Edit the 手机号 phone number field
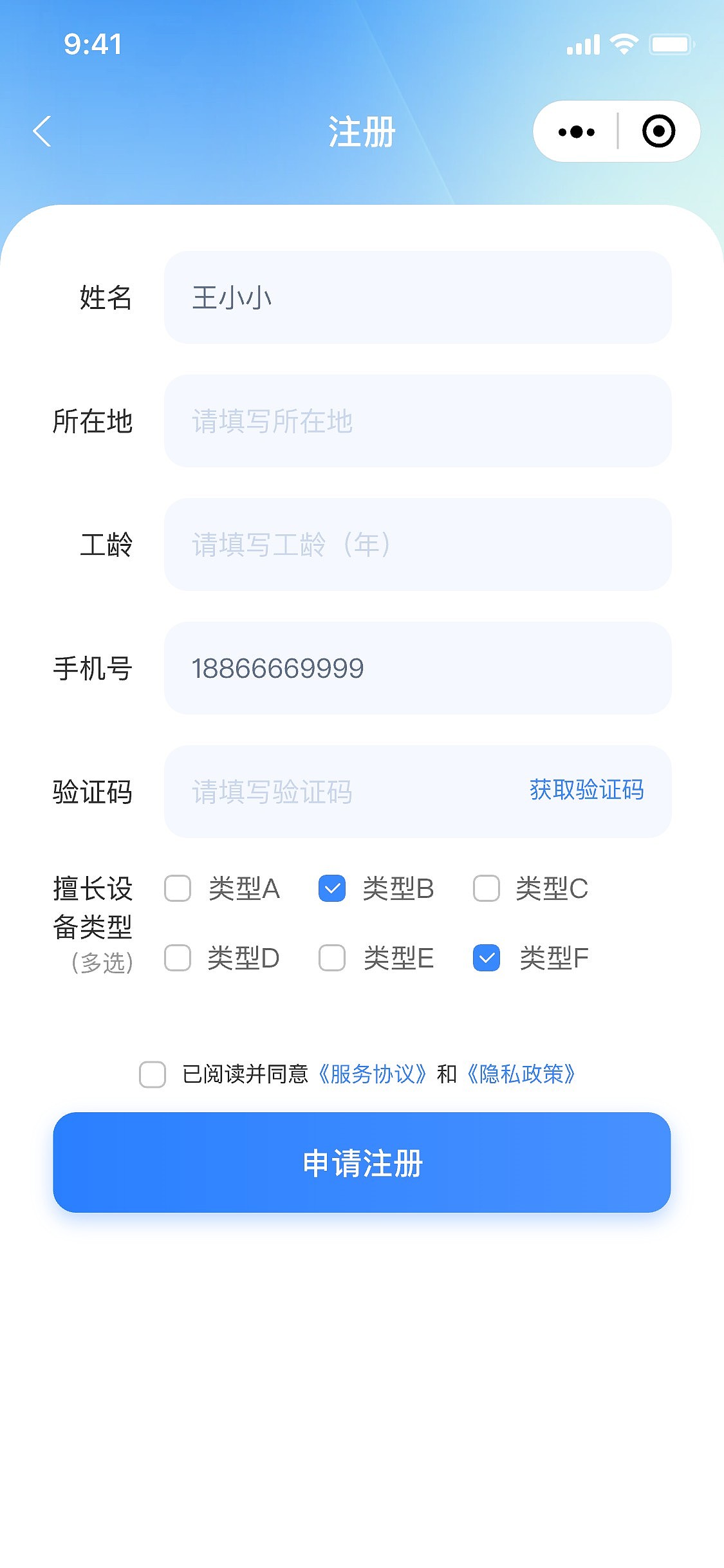The width and height of the screenshot is (724, 1568). tap(418, 668)
